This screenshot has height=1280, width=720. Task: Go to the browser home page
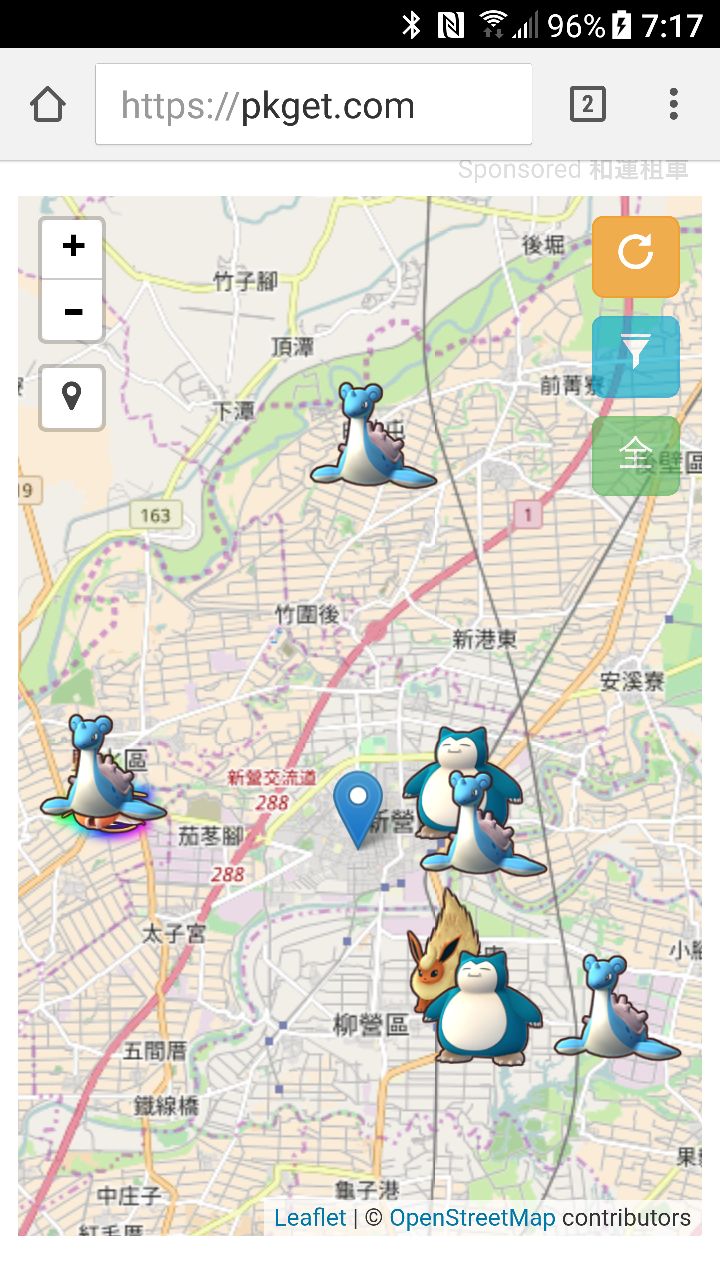48,105
